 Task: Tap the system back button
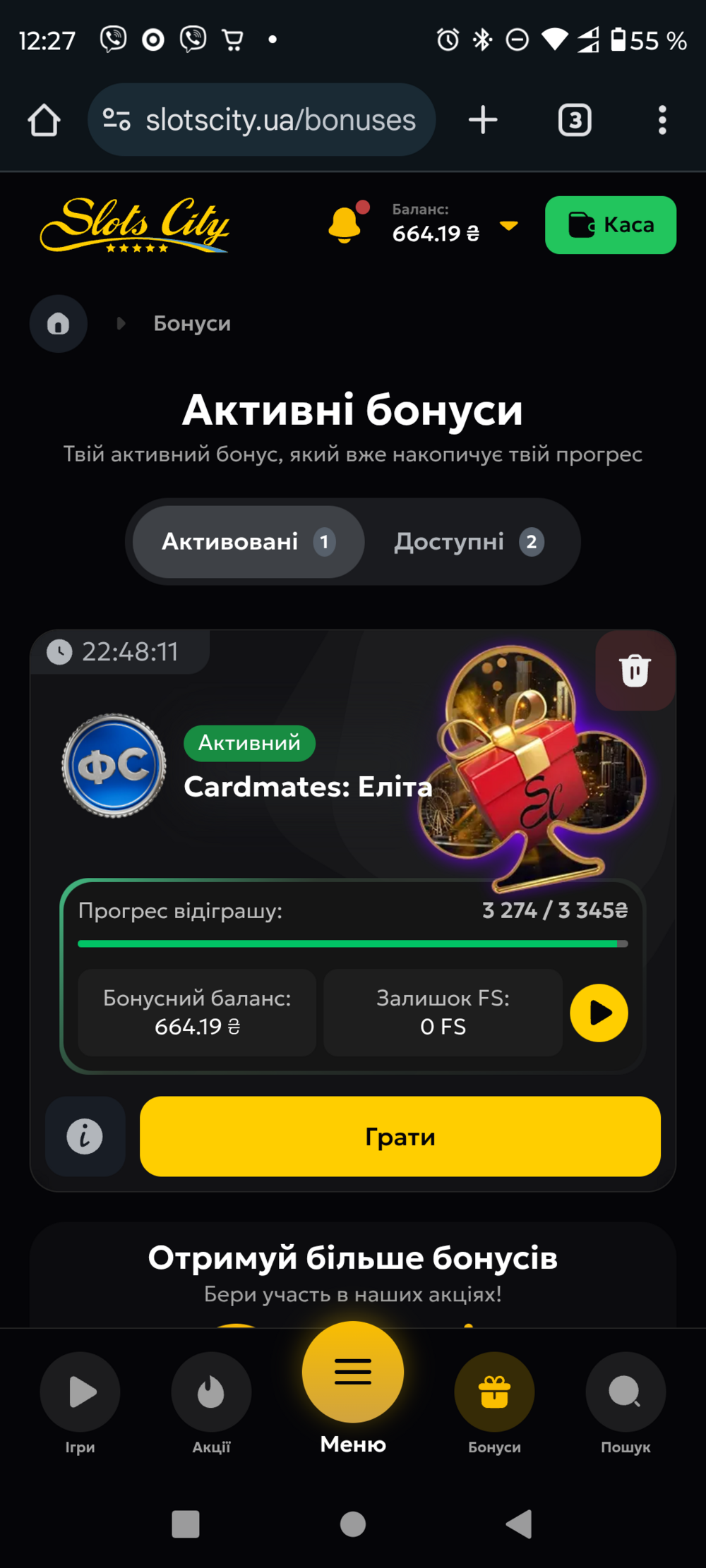point(519,1524)
